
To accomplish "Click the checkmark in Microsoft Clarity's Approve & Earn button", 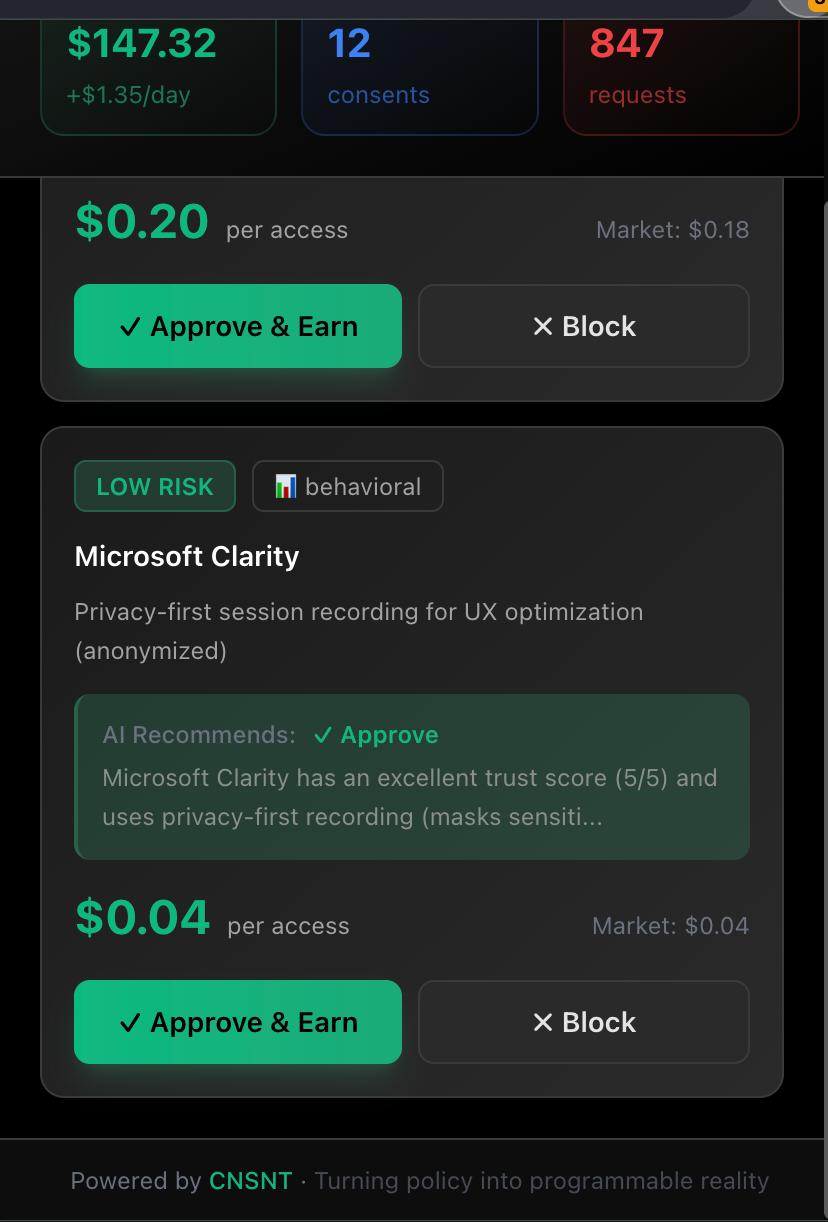I will pos(131,1022).
